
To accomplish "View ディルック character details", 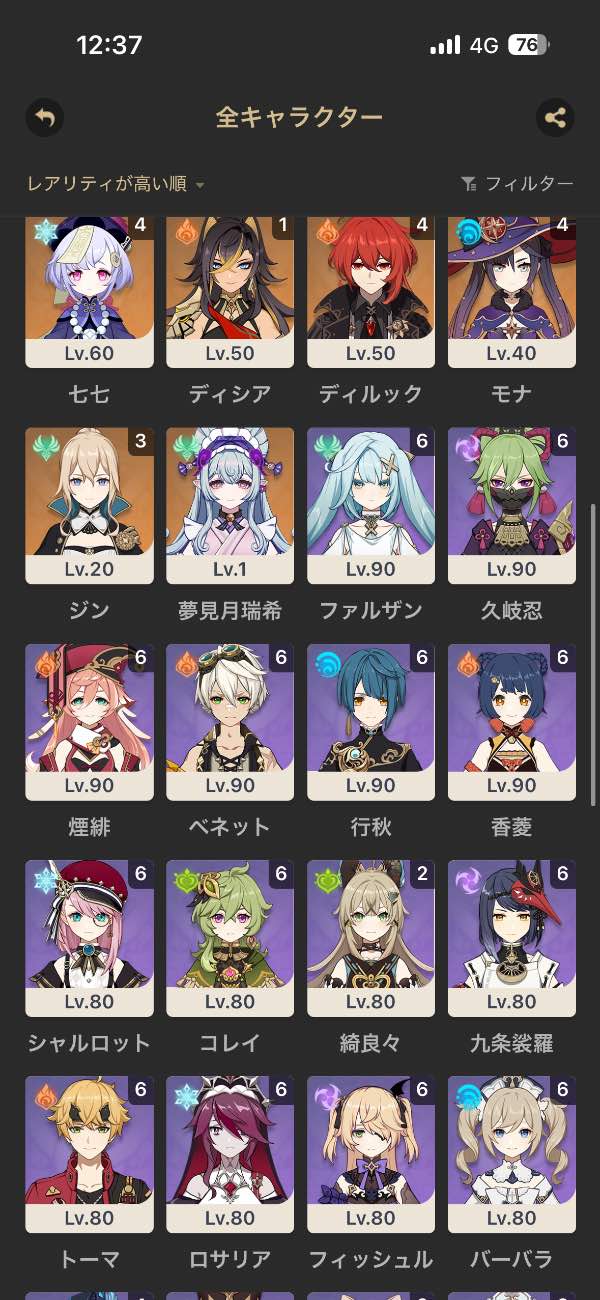I will pos(371,292).
